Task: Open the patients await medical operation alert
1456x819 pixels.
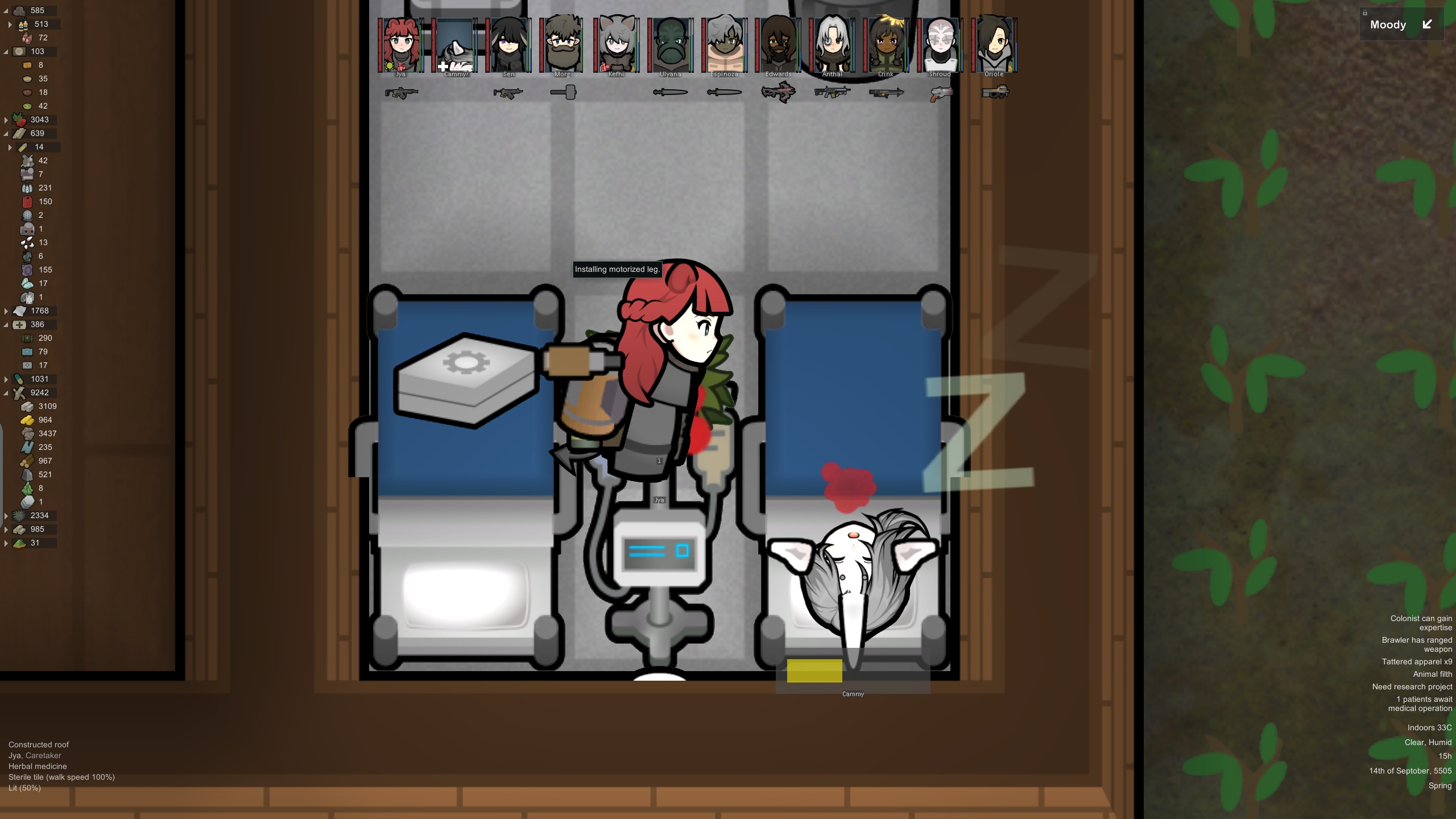Action: (1420, 704)
